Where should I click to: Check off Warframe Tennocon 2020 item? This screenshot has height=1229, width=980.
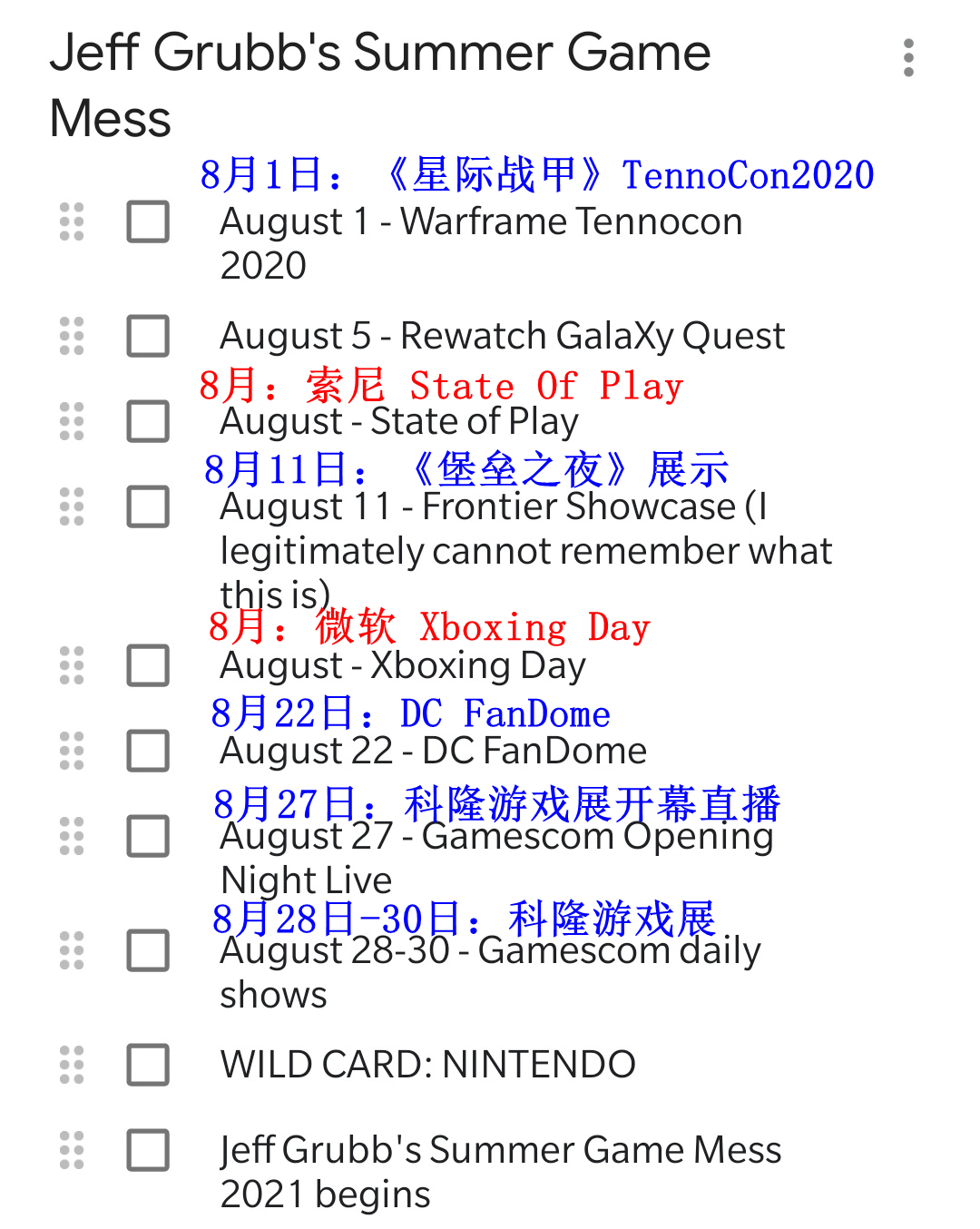[x=148, y=221]
